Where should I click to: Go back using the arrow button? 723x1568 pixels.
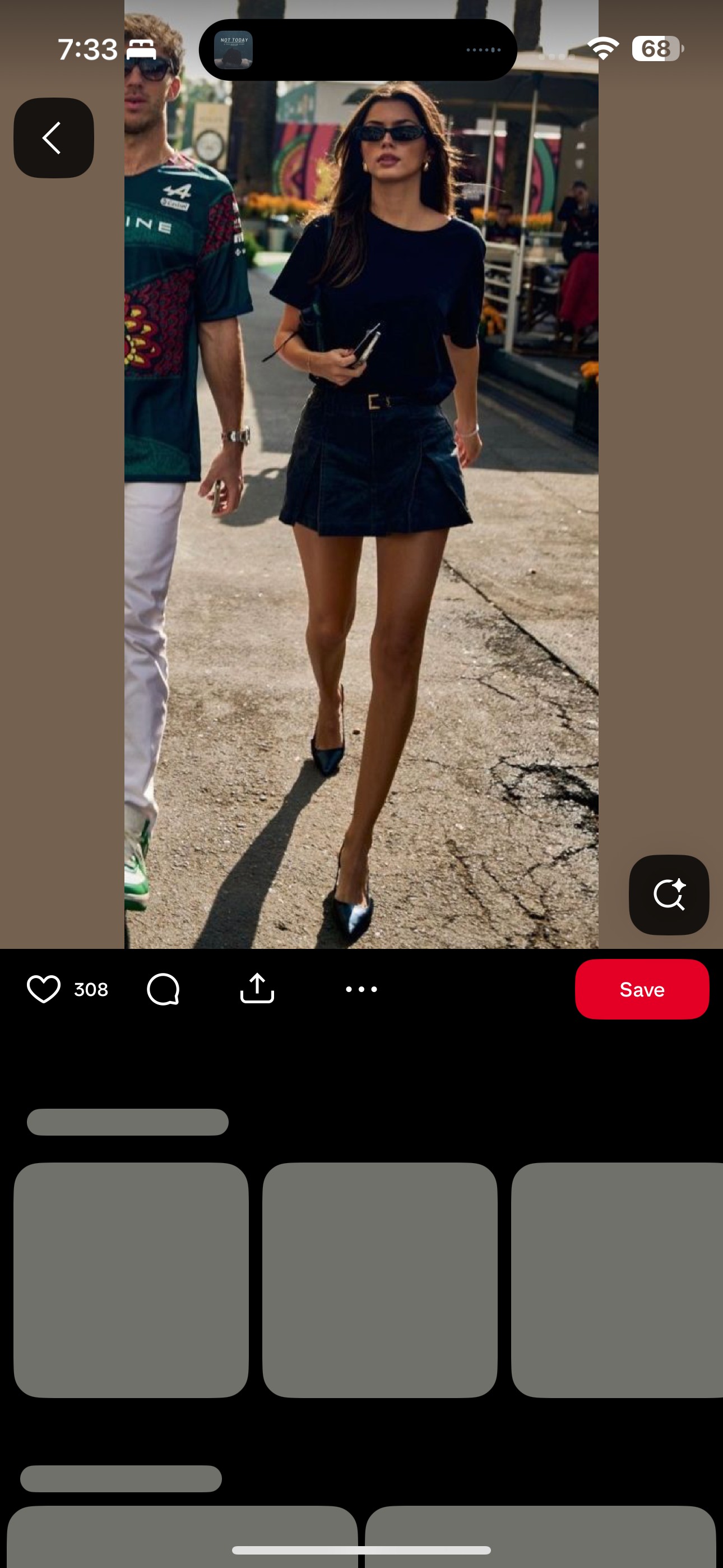(54, 137)
